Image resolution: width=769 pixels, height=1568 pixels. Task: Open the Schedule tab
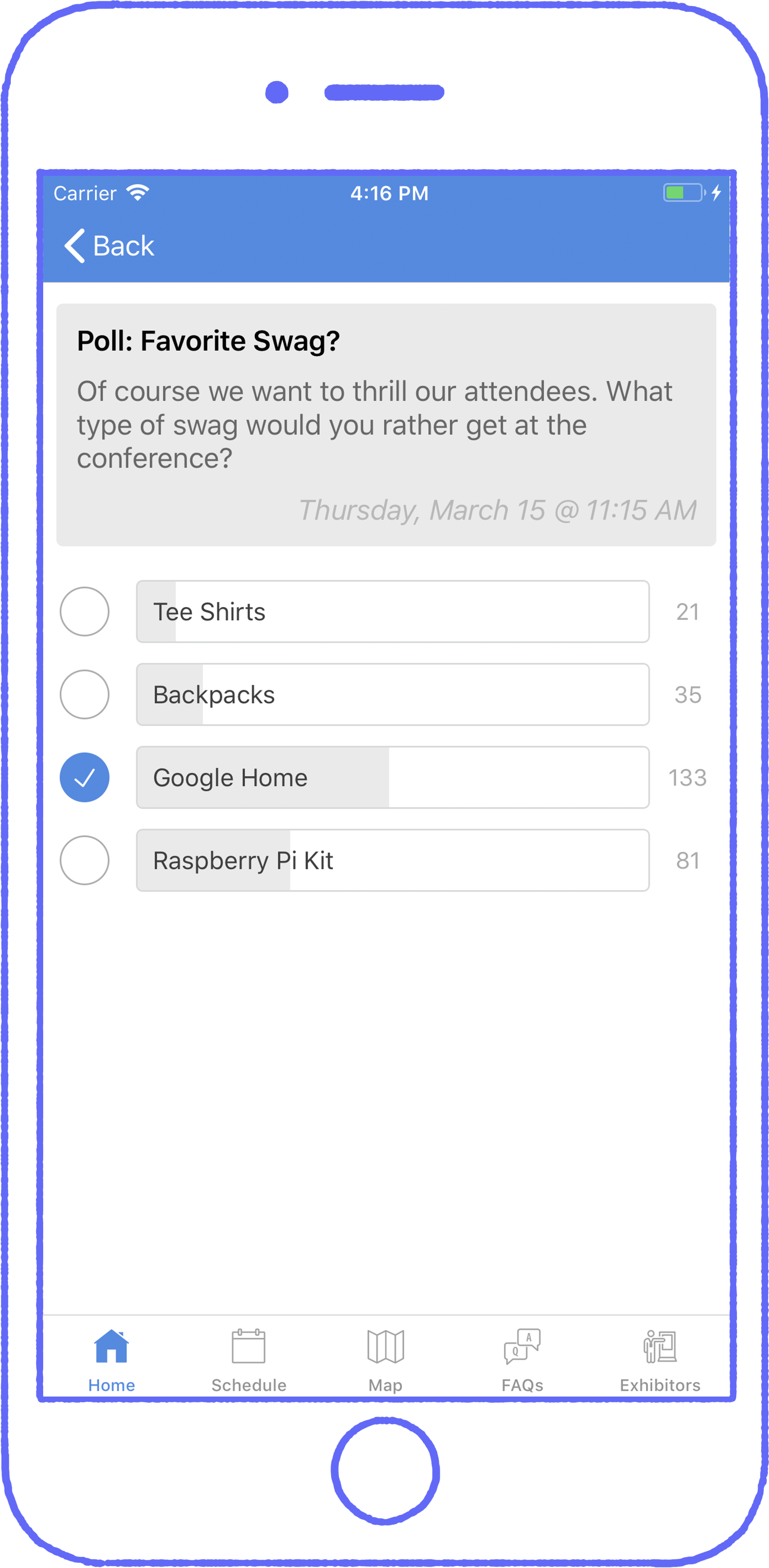coord(248,1360)
